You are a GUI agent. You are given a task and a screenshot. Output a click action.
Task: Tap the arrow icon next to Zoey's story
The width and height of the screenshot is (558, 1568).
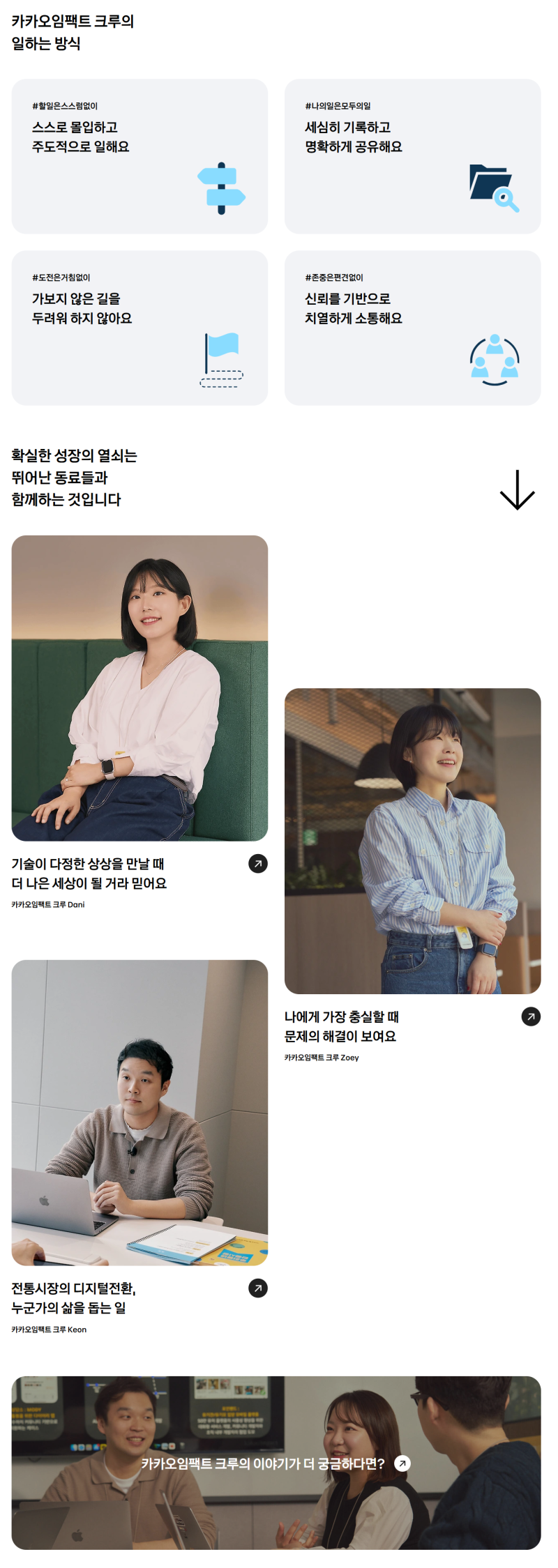[x=531, y=1016]
